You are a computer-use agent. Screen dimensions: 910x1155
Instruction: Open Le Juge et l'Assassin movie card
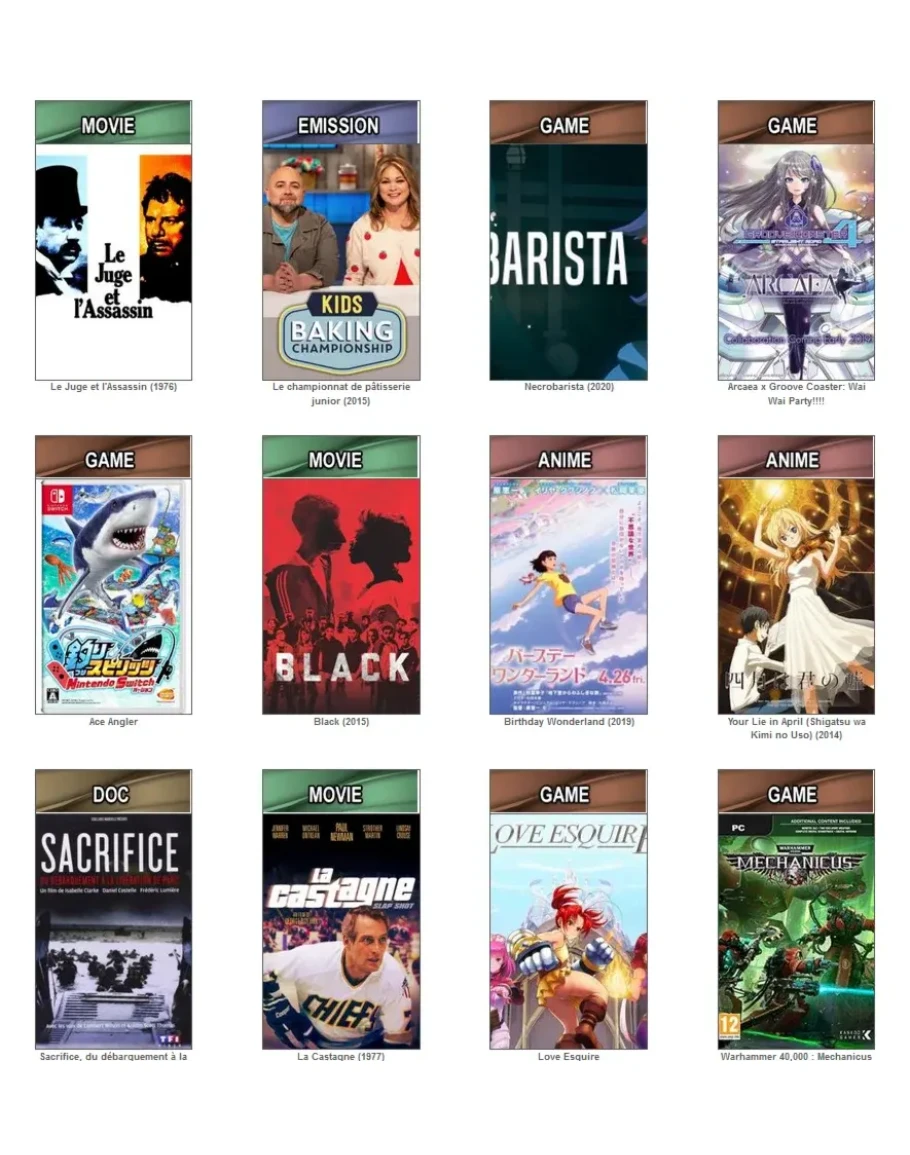tap(113, 260)
